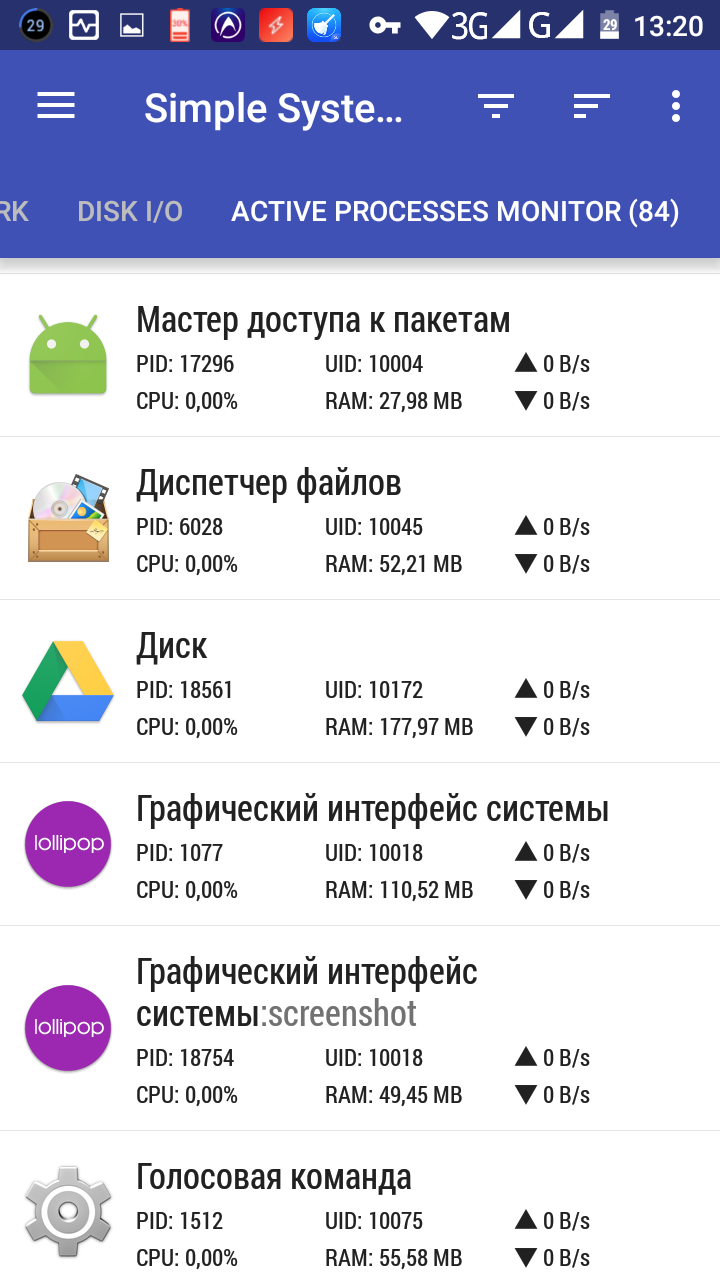Select the Active Processes Monitor tab
Image resolution: width=720 pixels, height=1280 pixels.
tap(455, 211)
